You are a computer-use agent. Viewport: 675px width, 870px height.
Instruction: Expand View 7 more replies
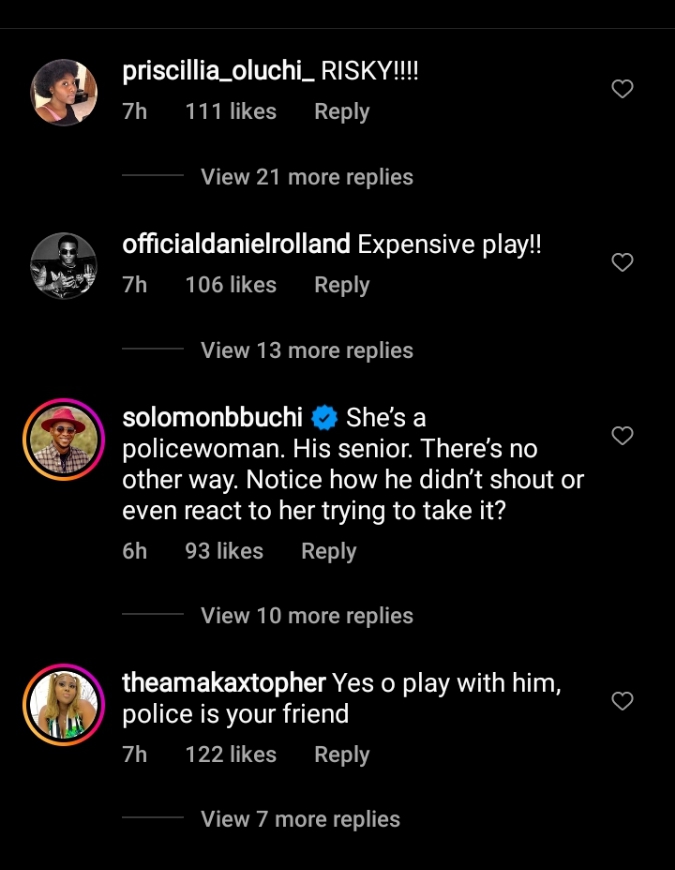[300, 819]
